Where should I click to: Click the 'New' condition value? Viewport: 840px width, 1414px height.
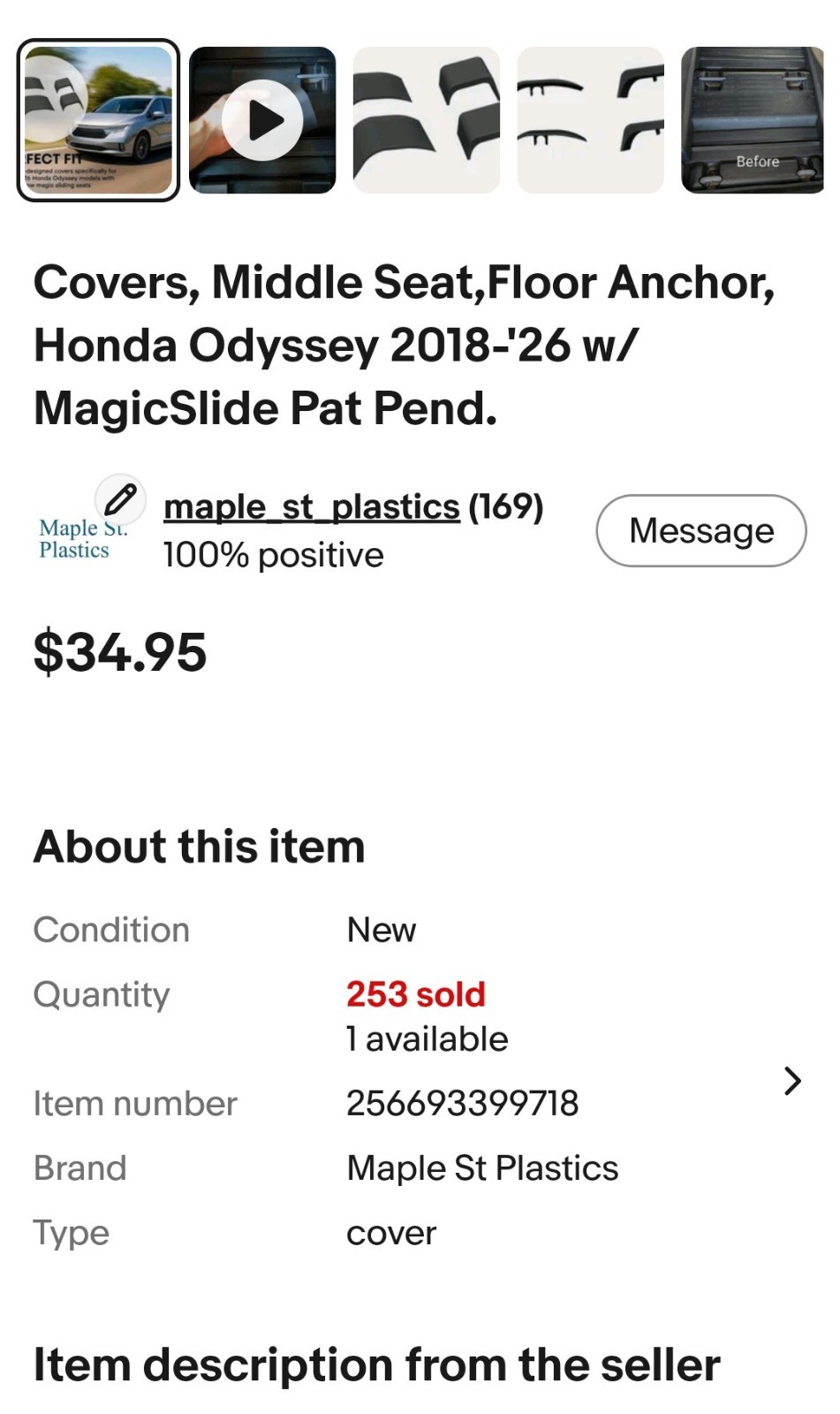coord(382,929)
